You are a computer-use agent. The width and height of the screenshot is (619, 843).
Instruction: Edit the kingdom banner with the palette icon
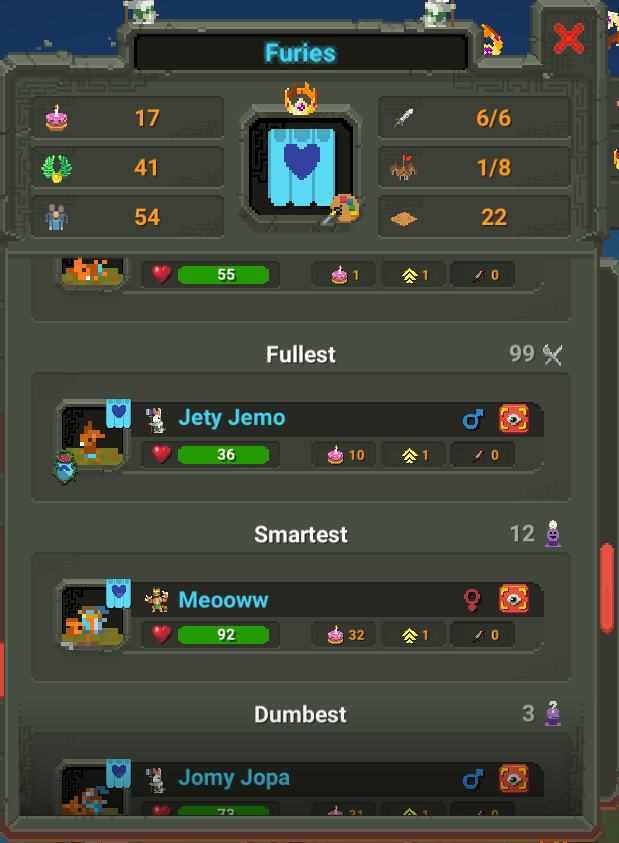343,209
